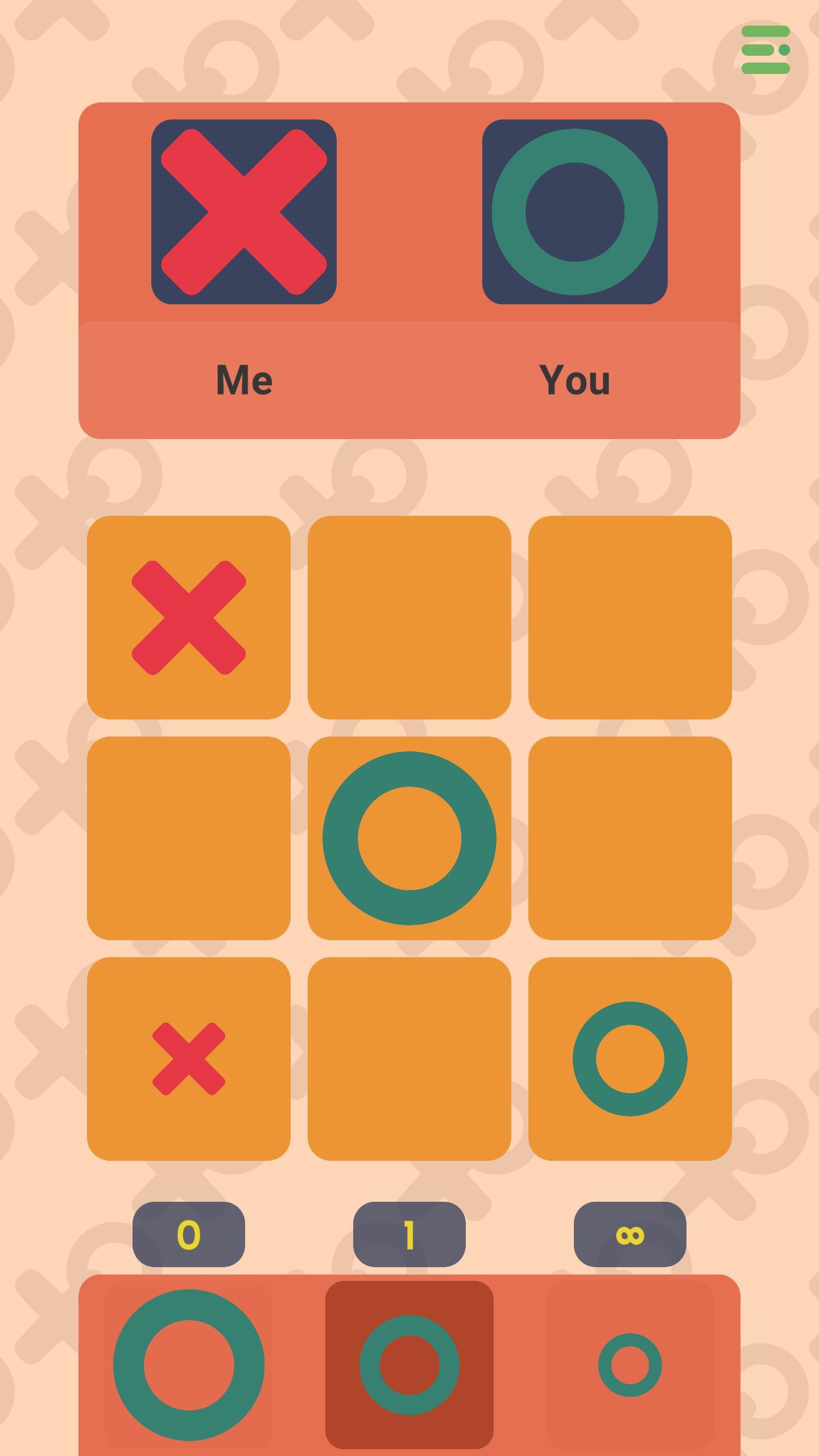Tap the top-left cell with the X
This screenshot has width=819, height=1456.
click(x=189, y=618)
